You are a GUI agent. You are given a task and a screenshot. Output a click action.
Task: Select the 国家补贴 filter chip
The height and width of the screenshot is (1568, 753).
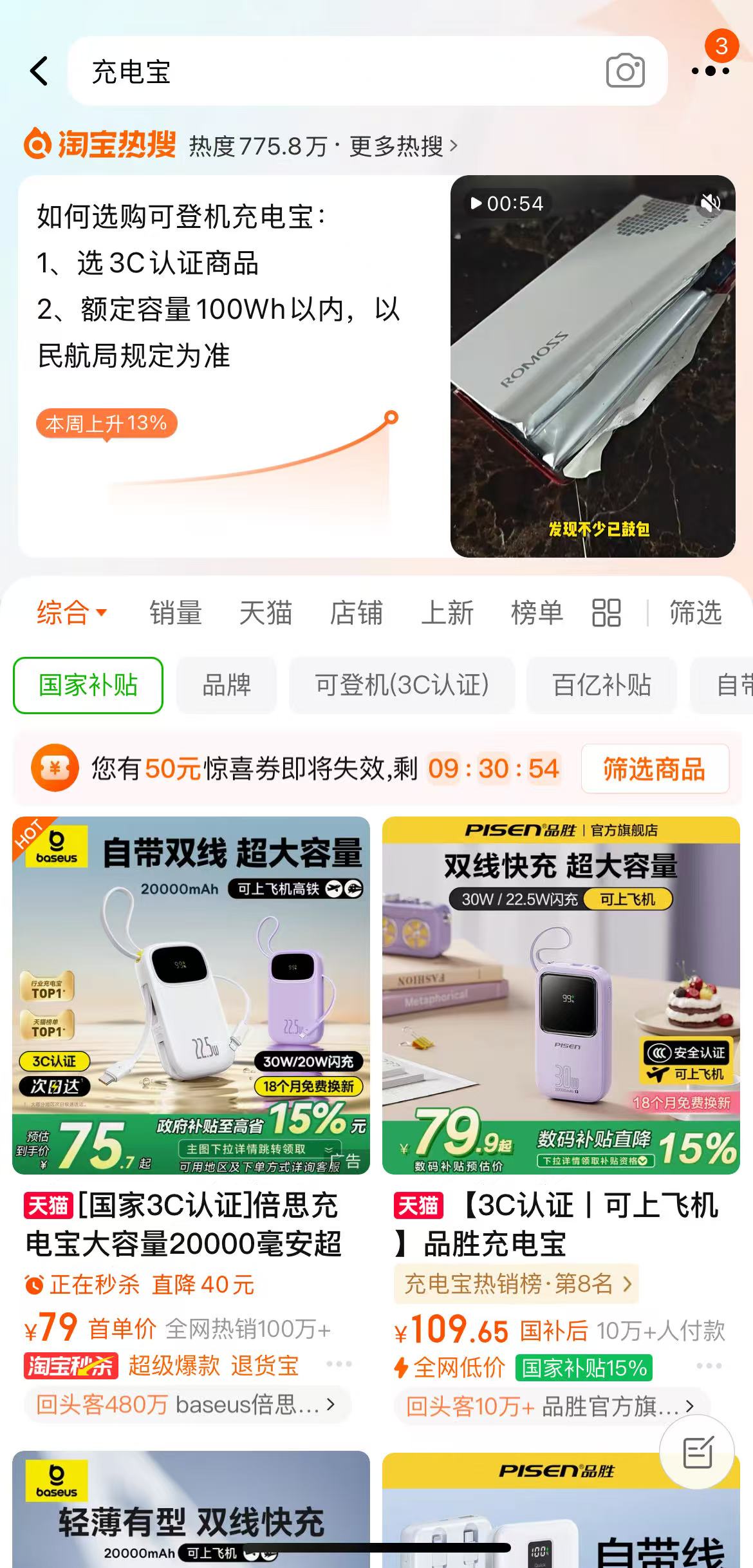88,685
